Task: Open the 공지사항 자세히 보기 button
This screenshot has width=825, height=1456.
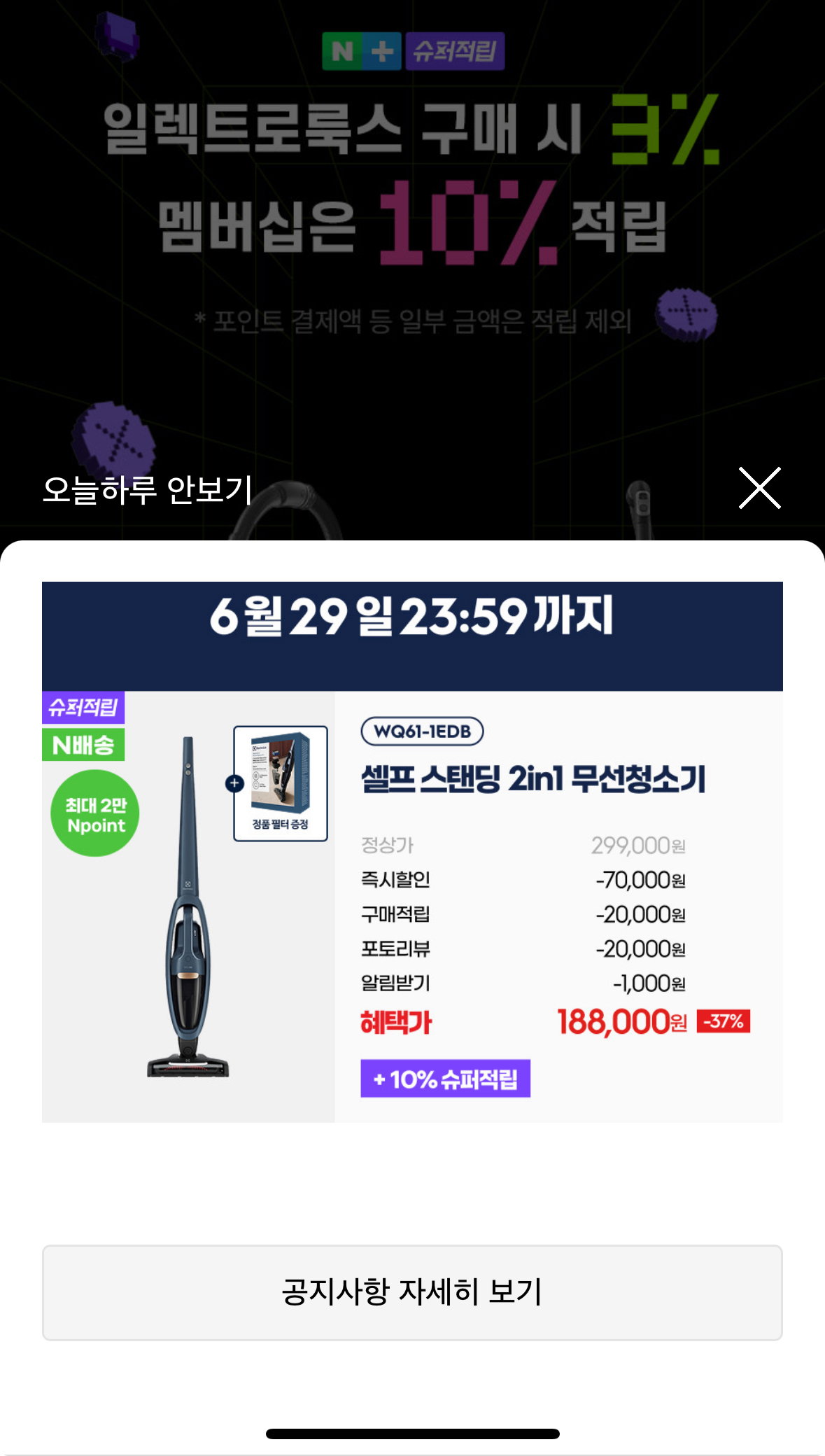Action: [412, 1292]
